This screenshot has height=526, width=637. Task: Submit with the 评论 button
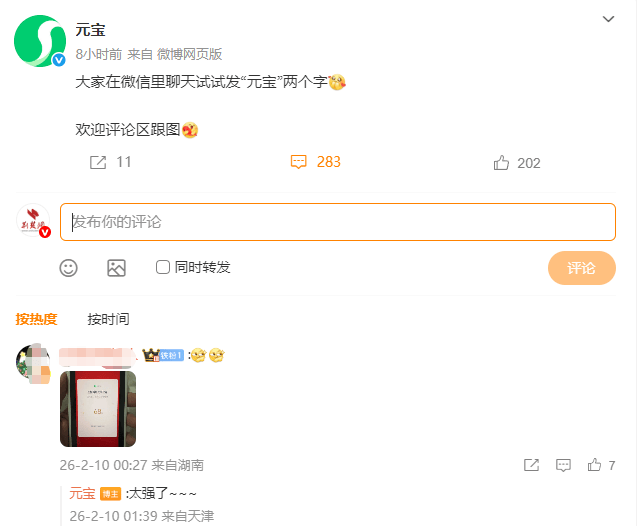coord(581,268)
